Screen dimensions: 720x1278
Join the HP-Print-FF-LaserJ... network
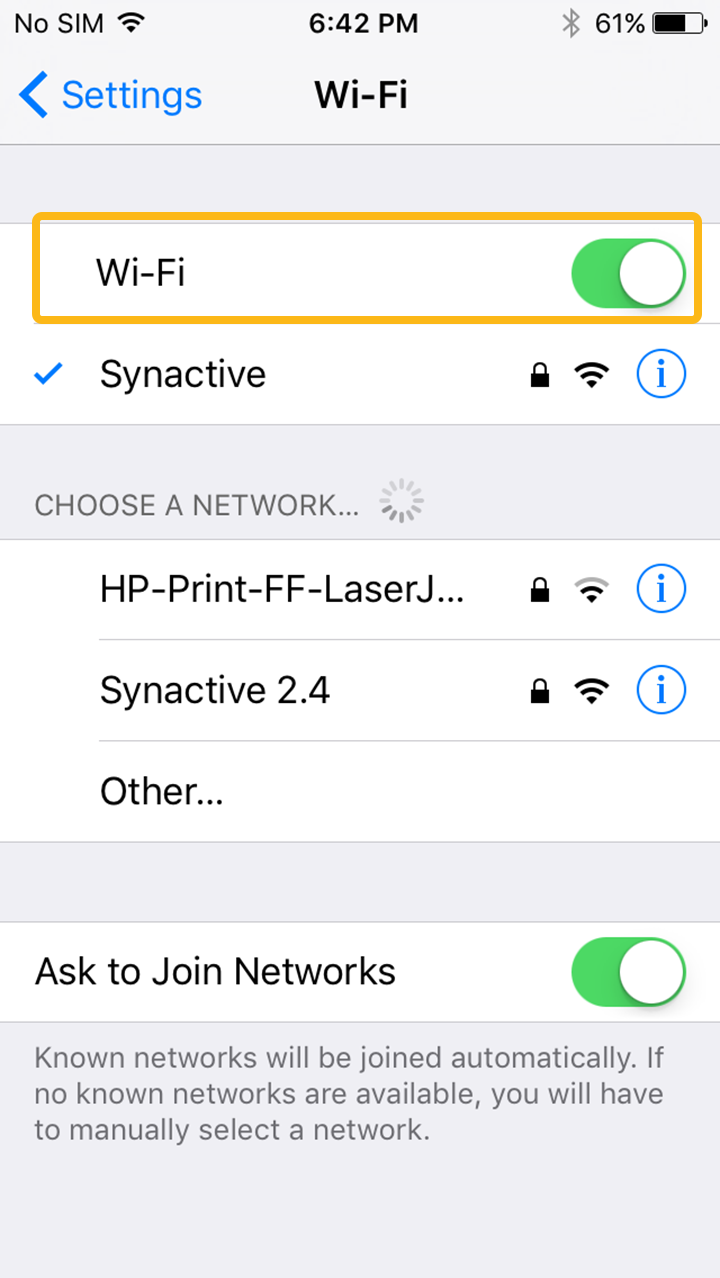[x=282, y=590]
